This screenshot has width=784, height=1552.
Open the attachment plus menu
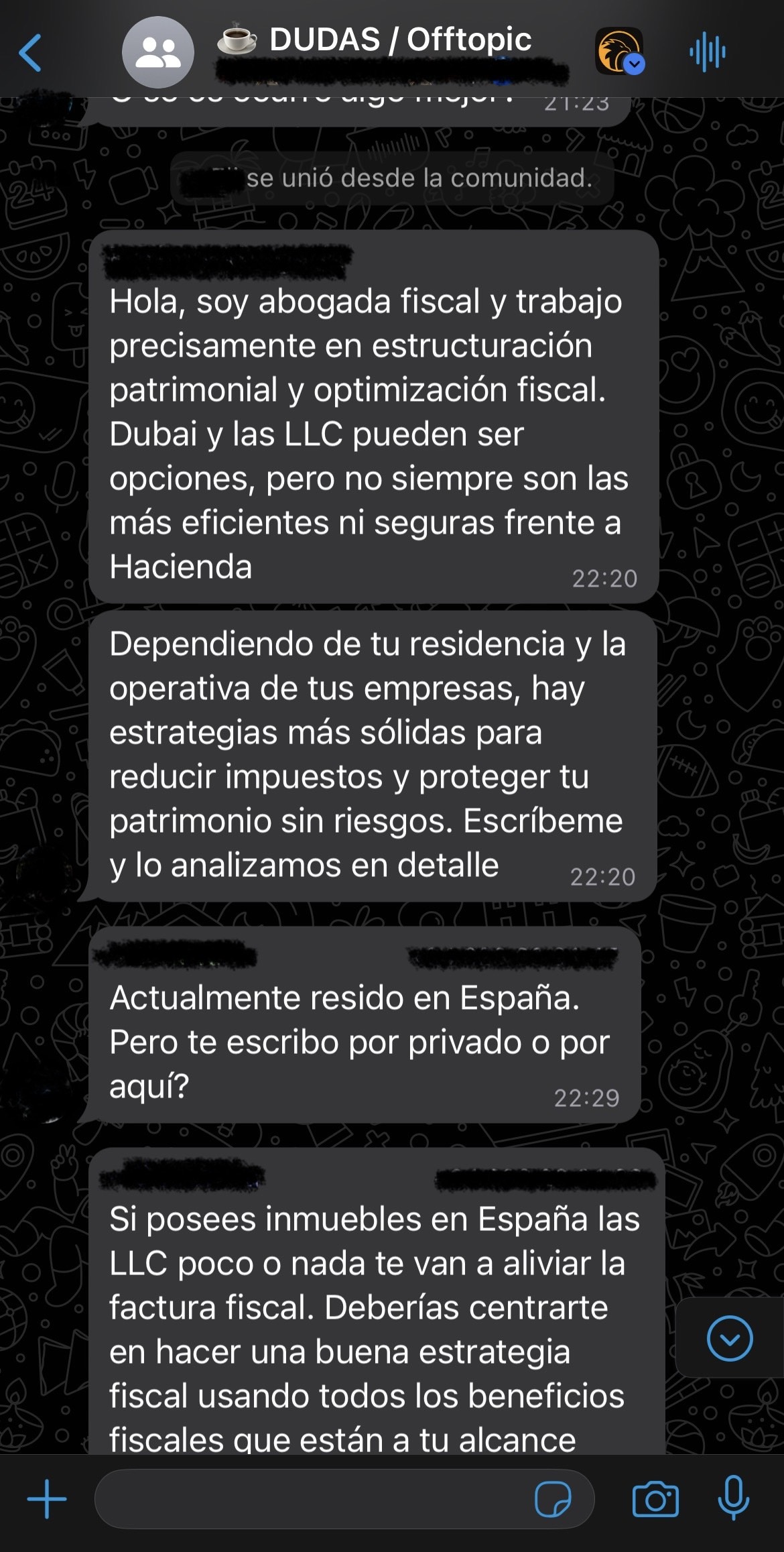tap(47, 1499)
